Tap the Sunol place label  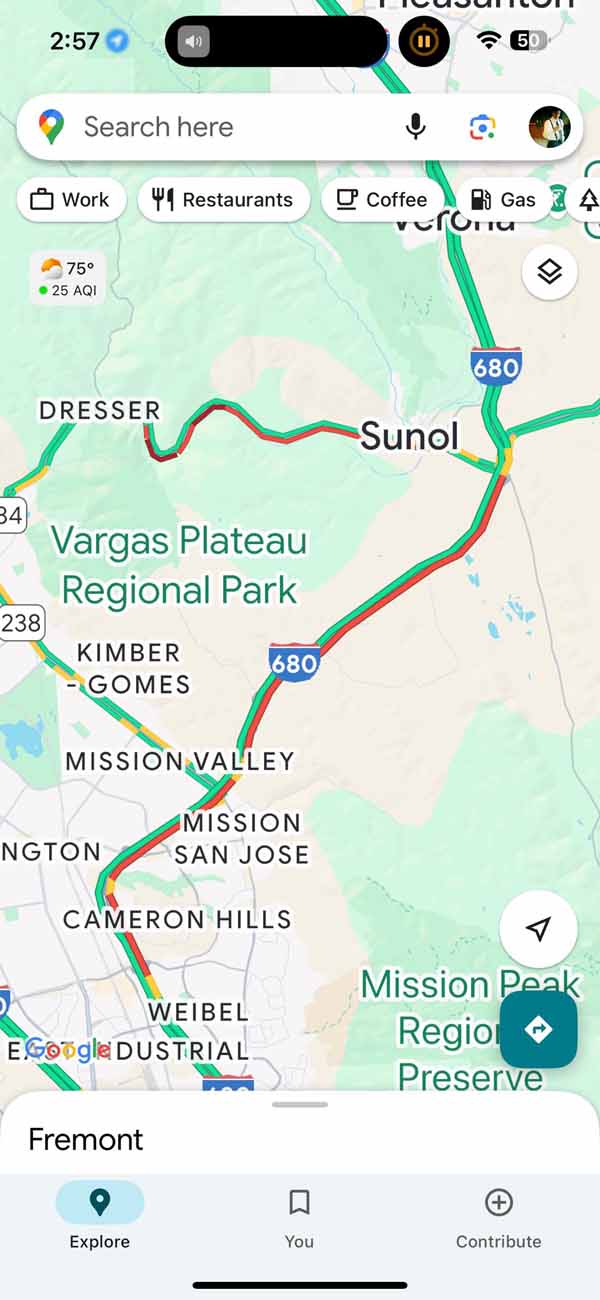(x=409, y=436)
